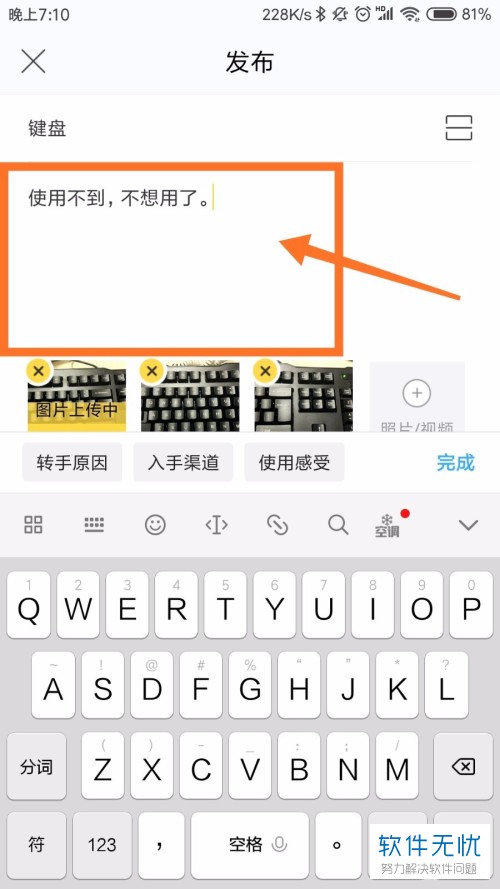Remove the first keyboard photo uploading
Image resolution: width=500 pixels, height=889 pixels.
39,371
